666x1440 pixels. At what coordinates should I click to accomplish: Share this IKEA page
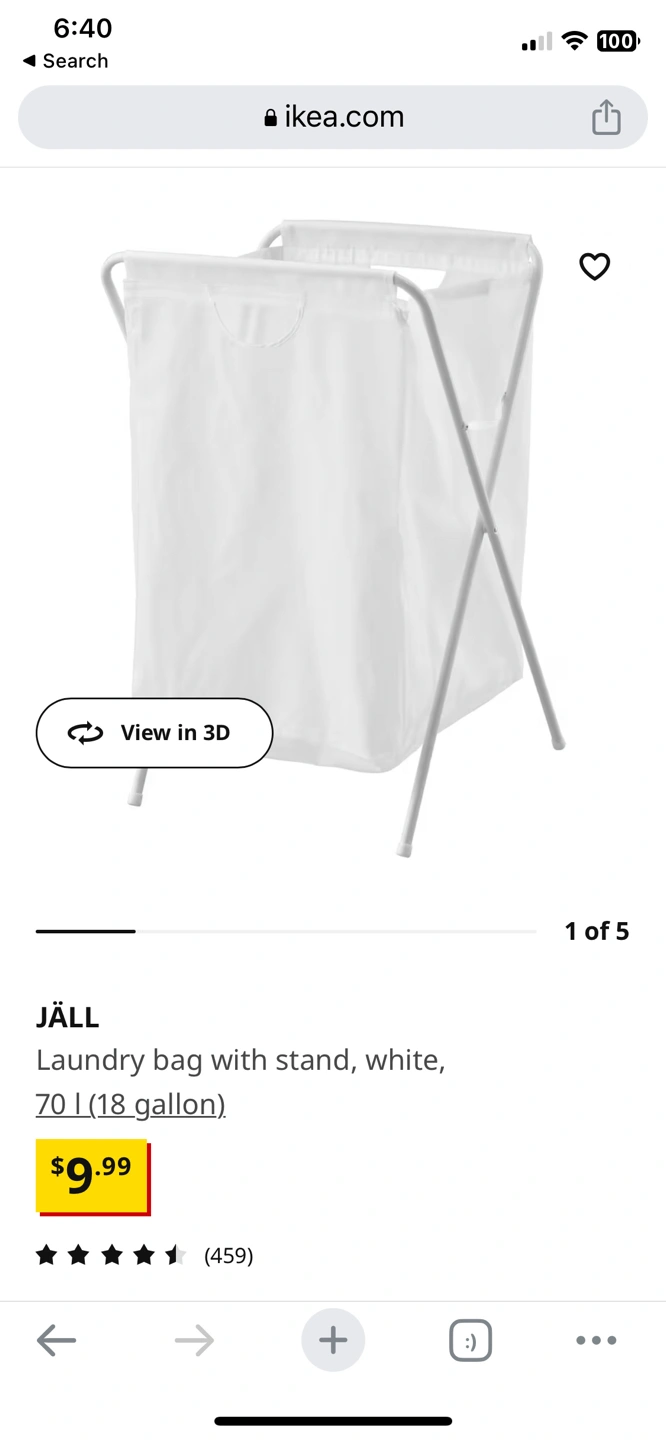(605, 117)
